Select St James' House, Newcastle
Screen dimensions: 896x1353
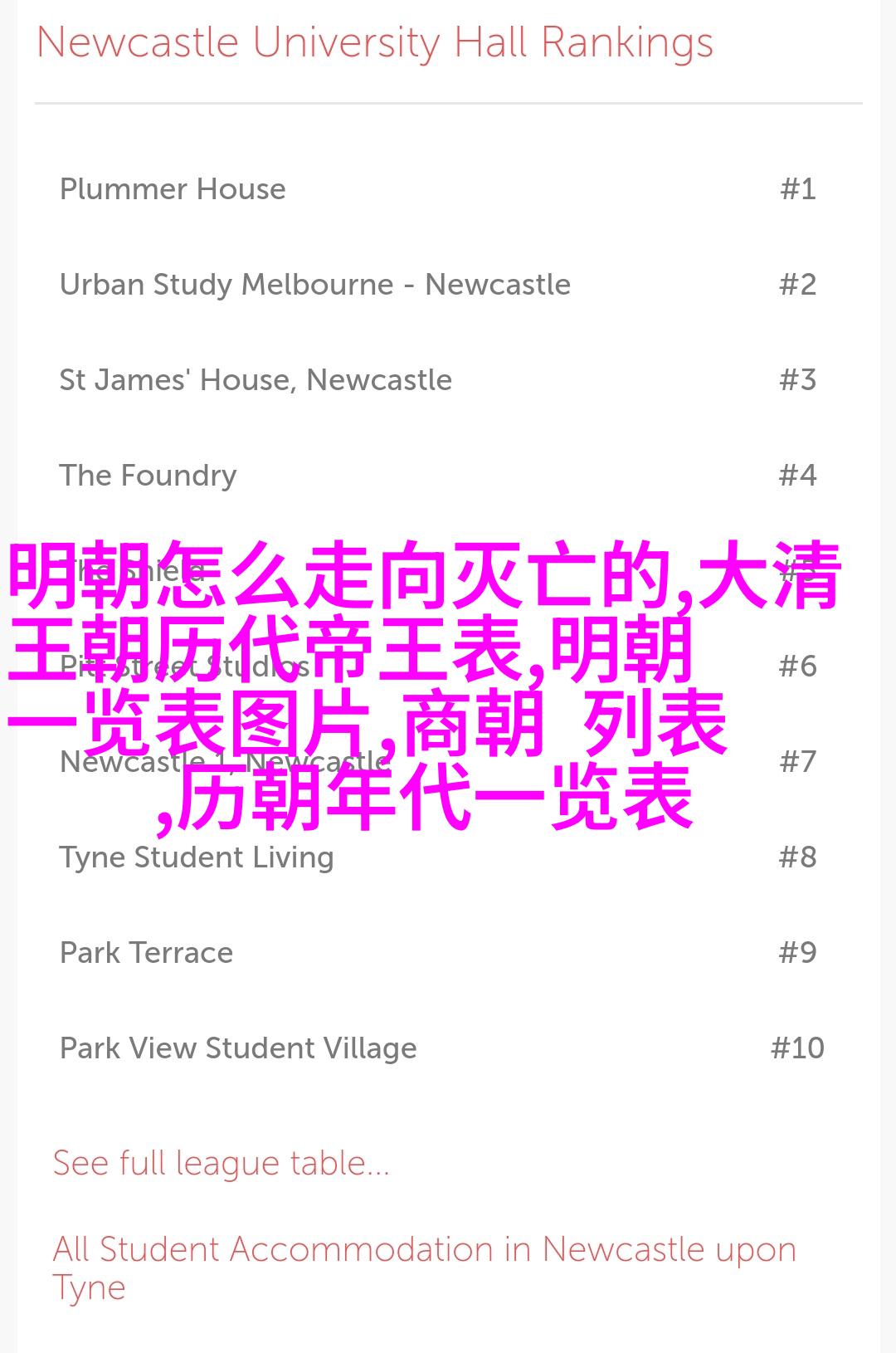coord(256,380)
